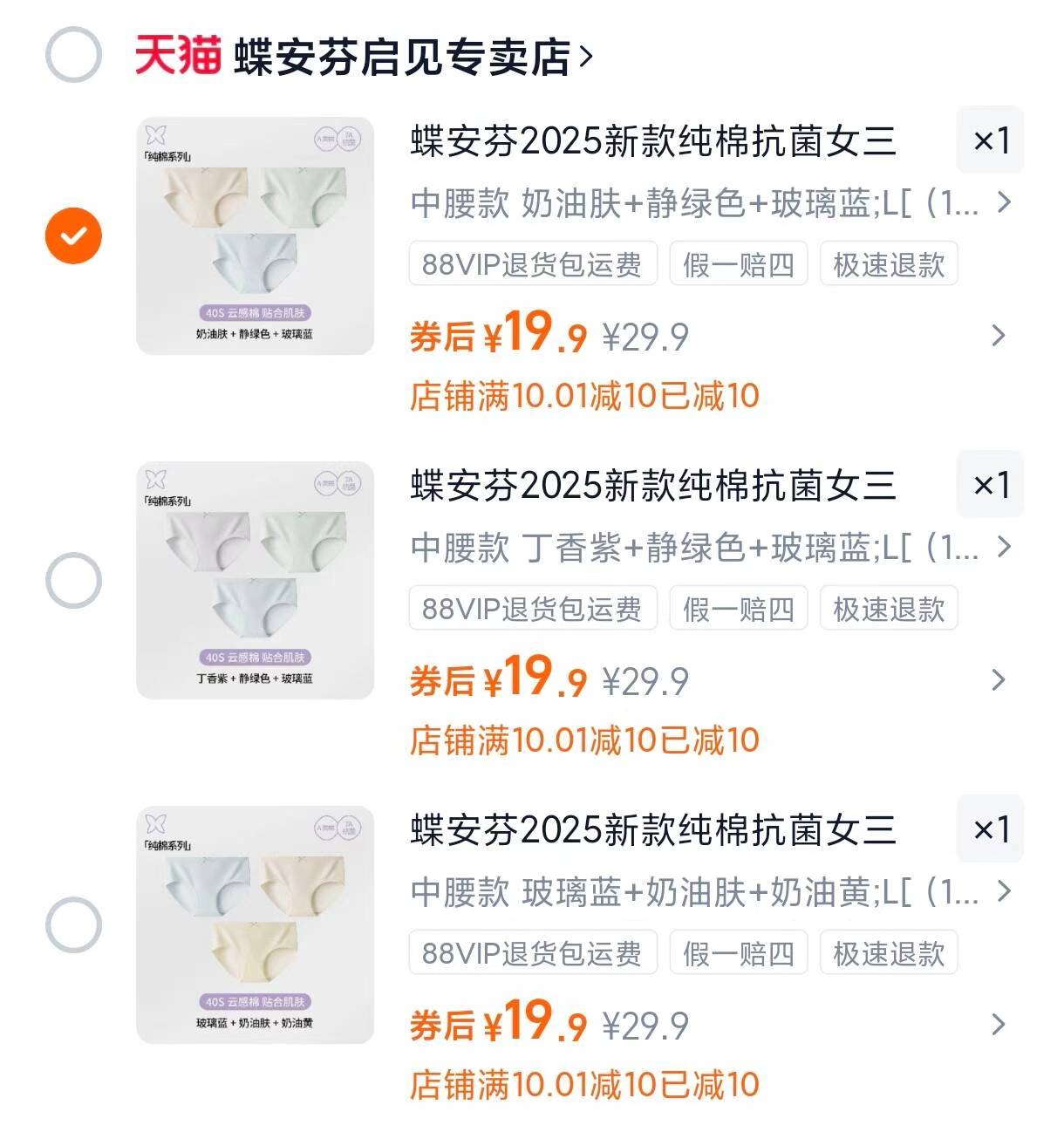
Task: Click the 88VIP退货包运费 tag on first item
Action: (533, 264)
